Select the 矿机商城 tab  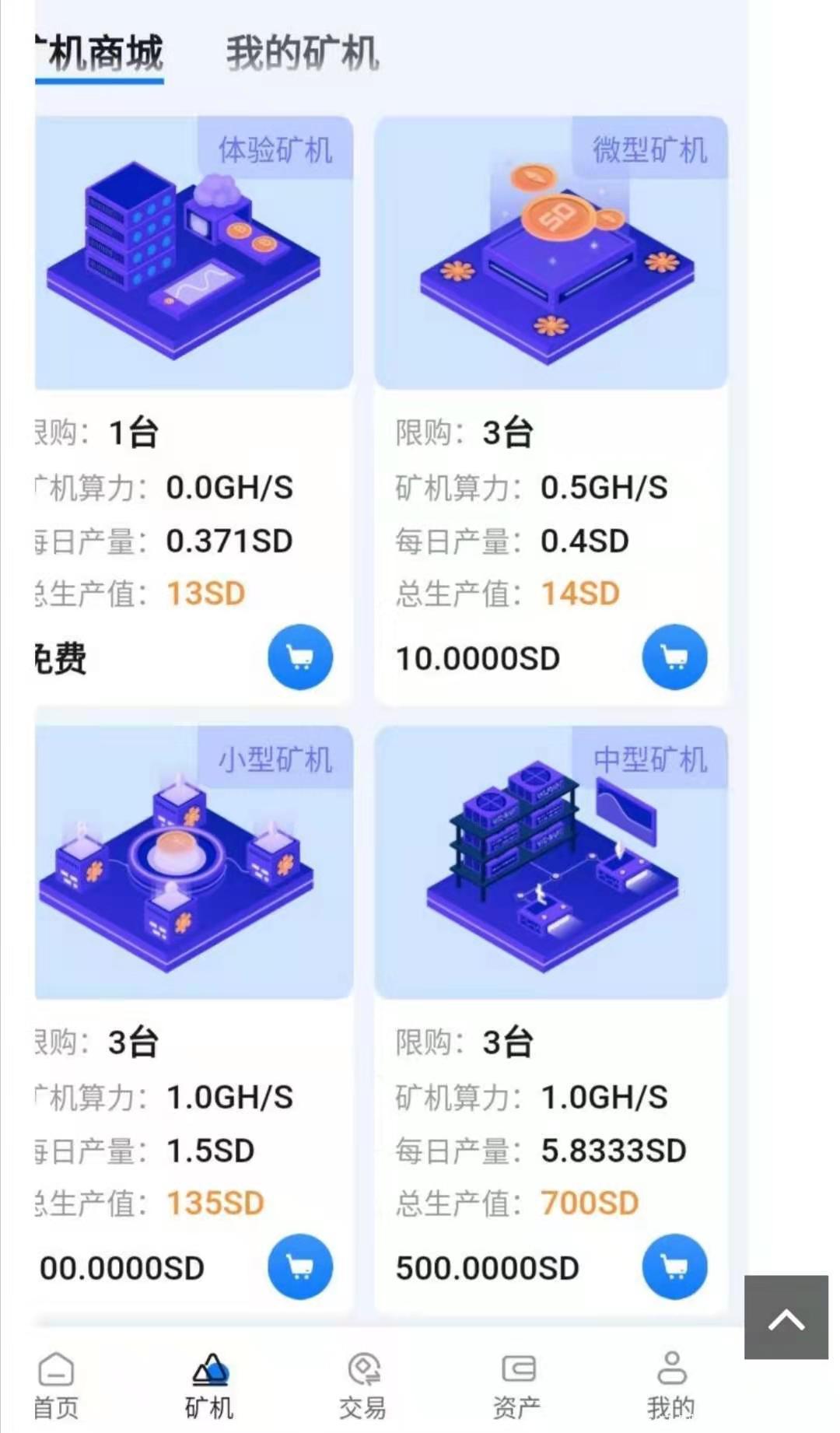pos(100,54)
